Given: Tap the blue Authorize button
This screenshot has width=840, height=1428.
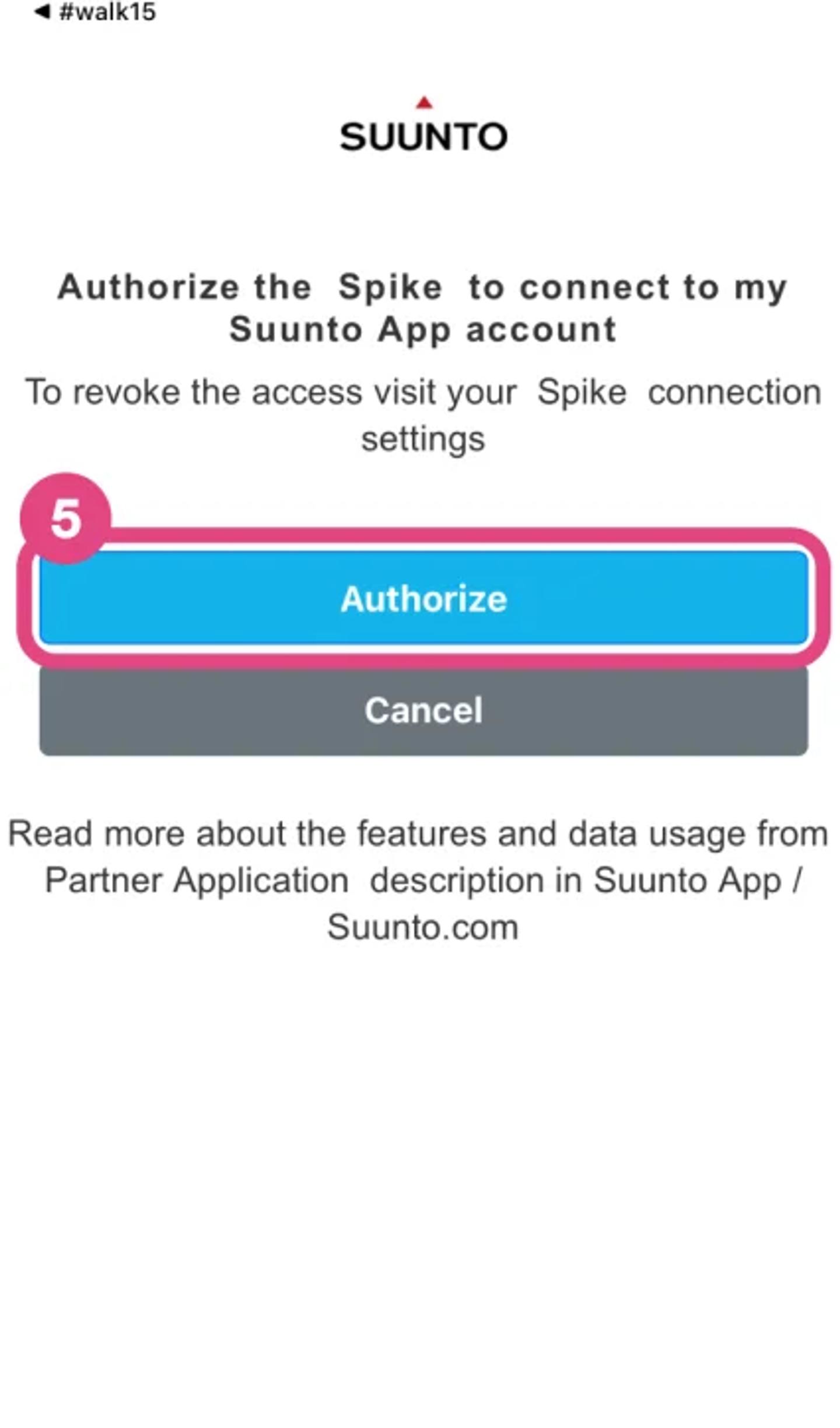Looking at the screenshot, I should (423, 598).
